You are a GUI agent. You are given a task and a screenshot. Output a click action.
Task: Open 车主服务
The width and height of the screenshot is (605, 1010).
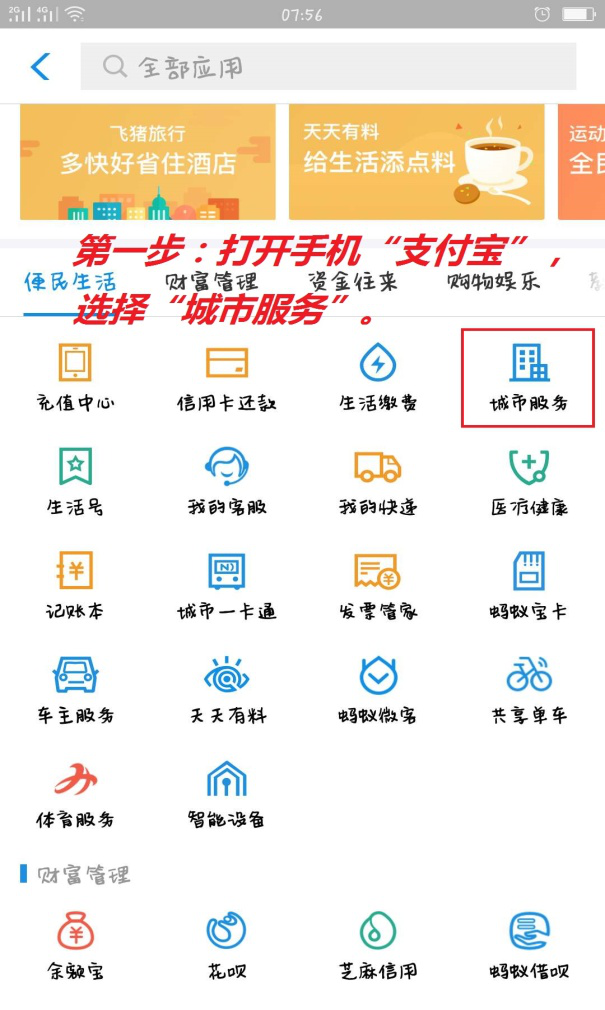75,689
